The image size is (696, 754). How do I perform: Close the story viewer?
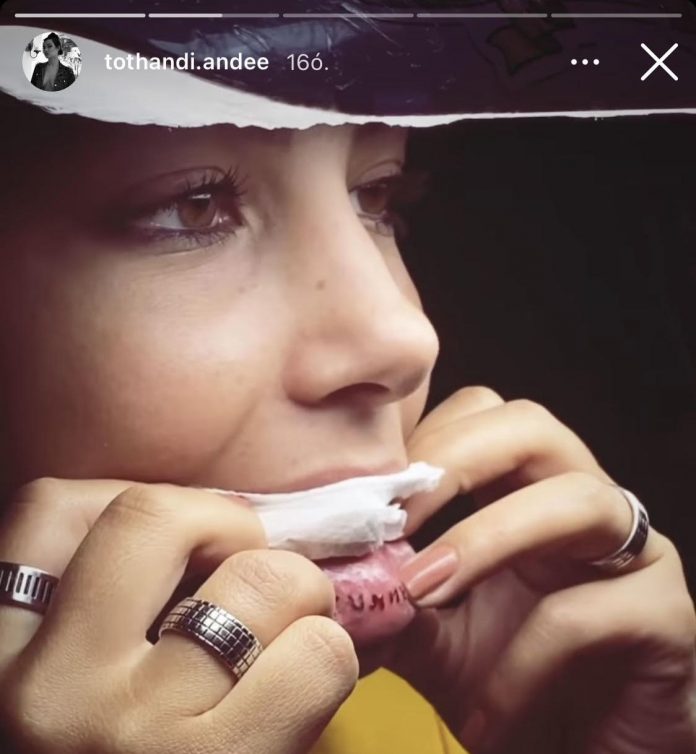(x=659, y=62)
